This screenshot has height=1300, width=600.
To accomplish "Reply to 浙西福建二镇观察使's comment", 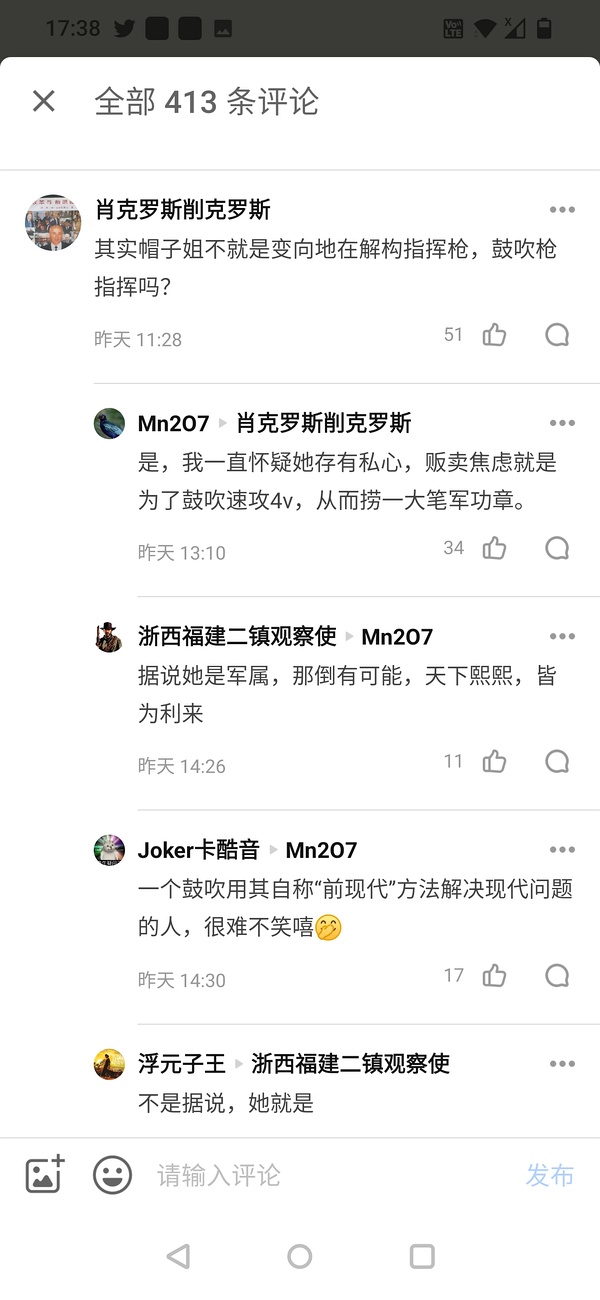I will pos(557,762).
